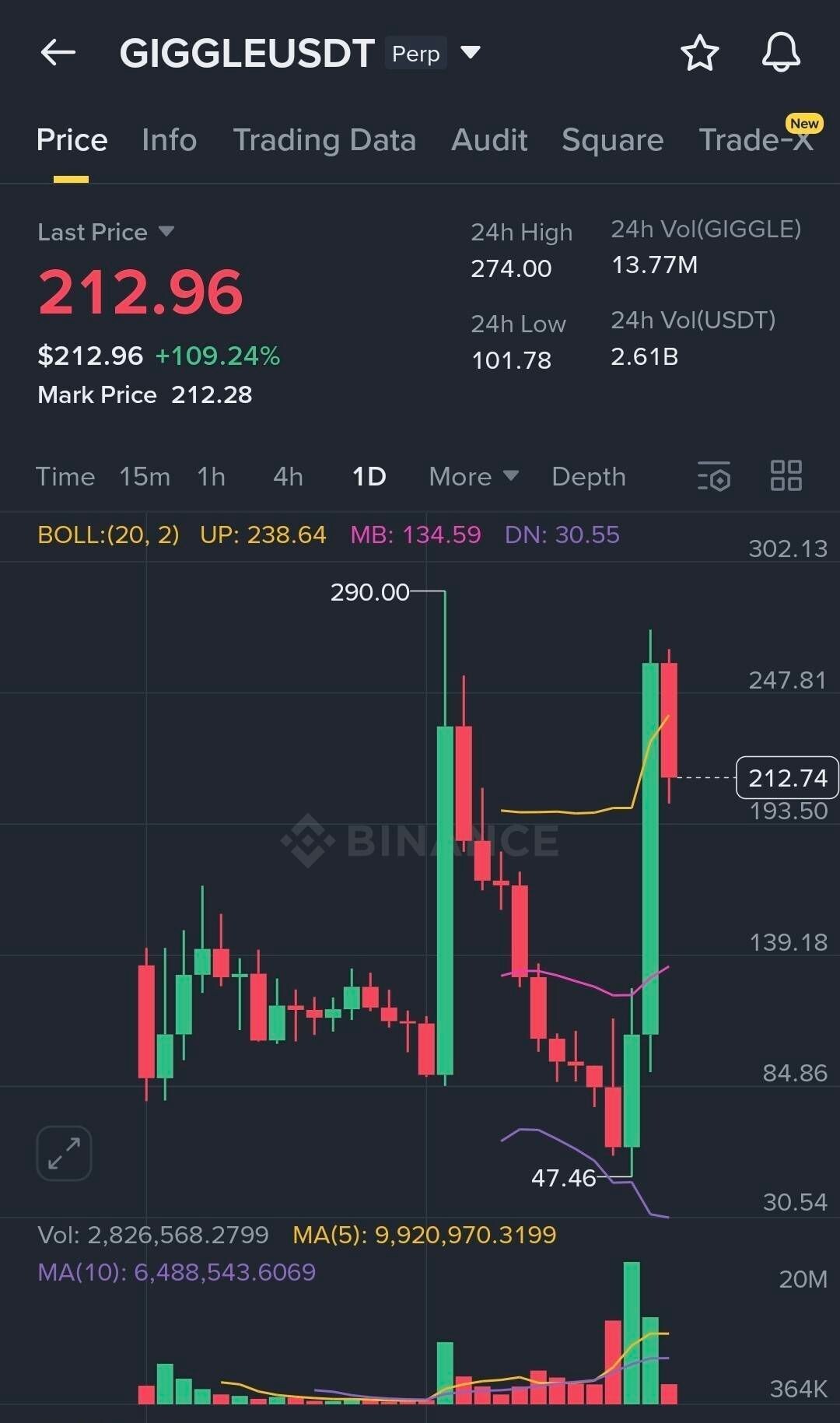This screenshot has width=840, height=1423.
Task: Open chart indicator settings icon
Action: click(x=714, y=476)
